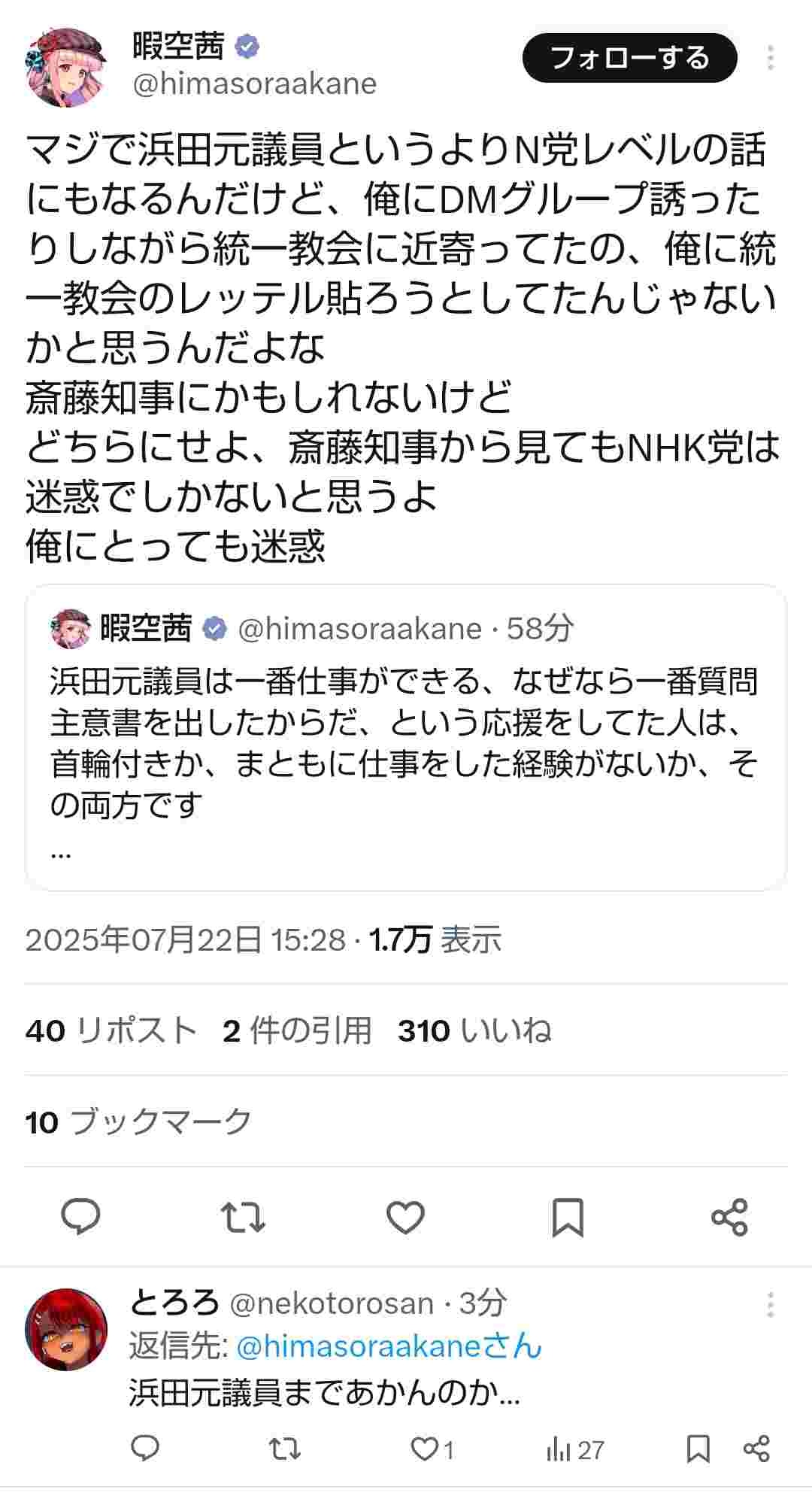The height and width of the screenshot is (1505, 812).
Task: Share とろろ's reply
Action: 756,1448
